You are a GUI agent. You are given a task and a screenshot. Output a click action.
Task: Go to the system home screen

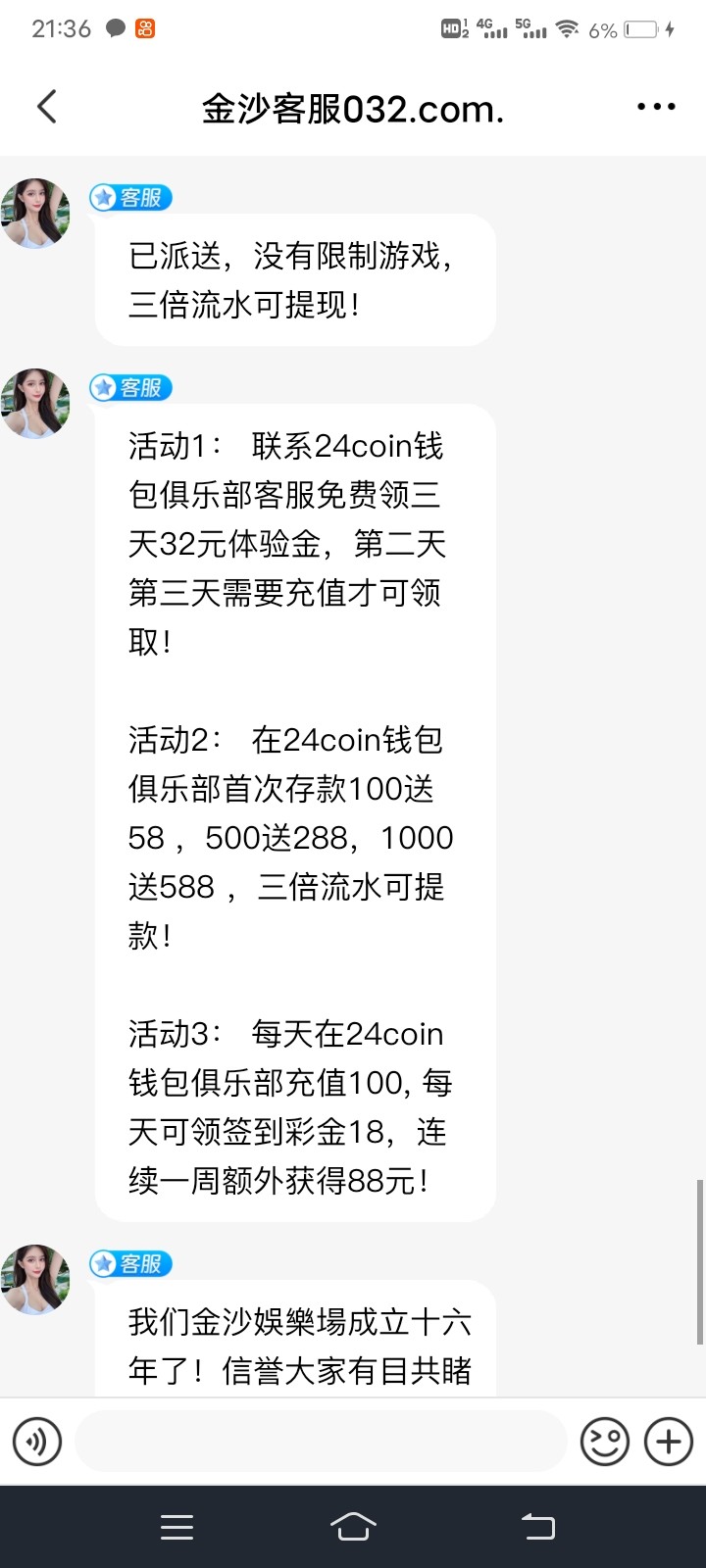coord(353,1526)
